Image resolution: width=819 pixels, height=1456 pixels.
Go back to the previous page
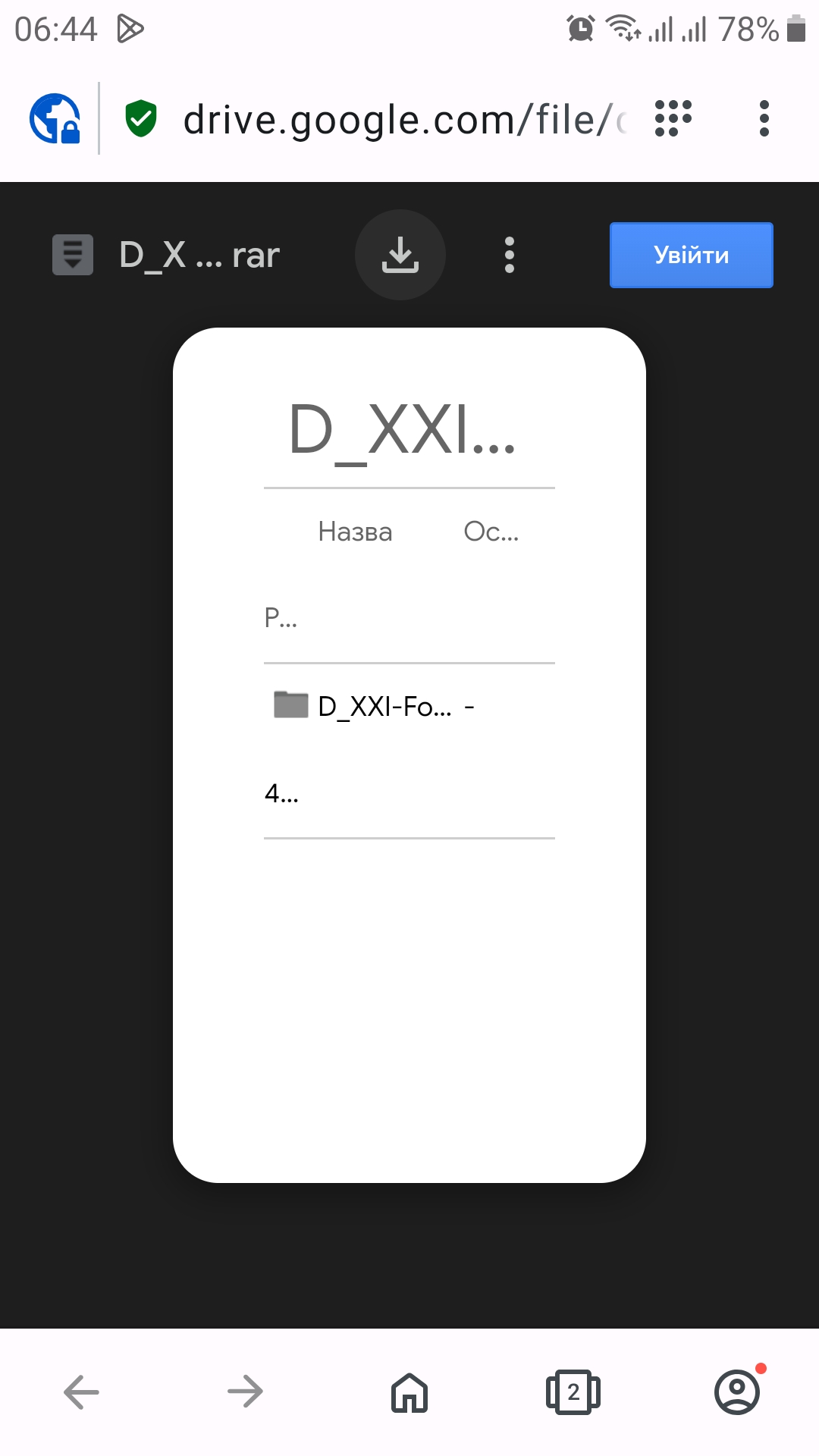(x=81, y=1392)
